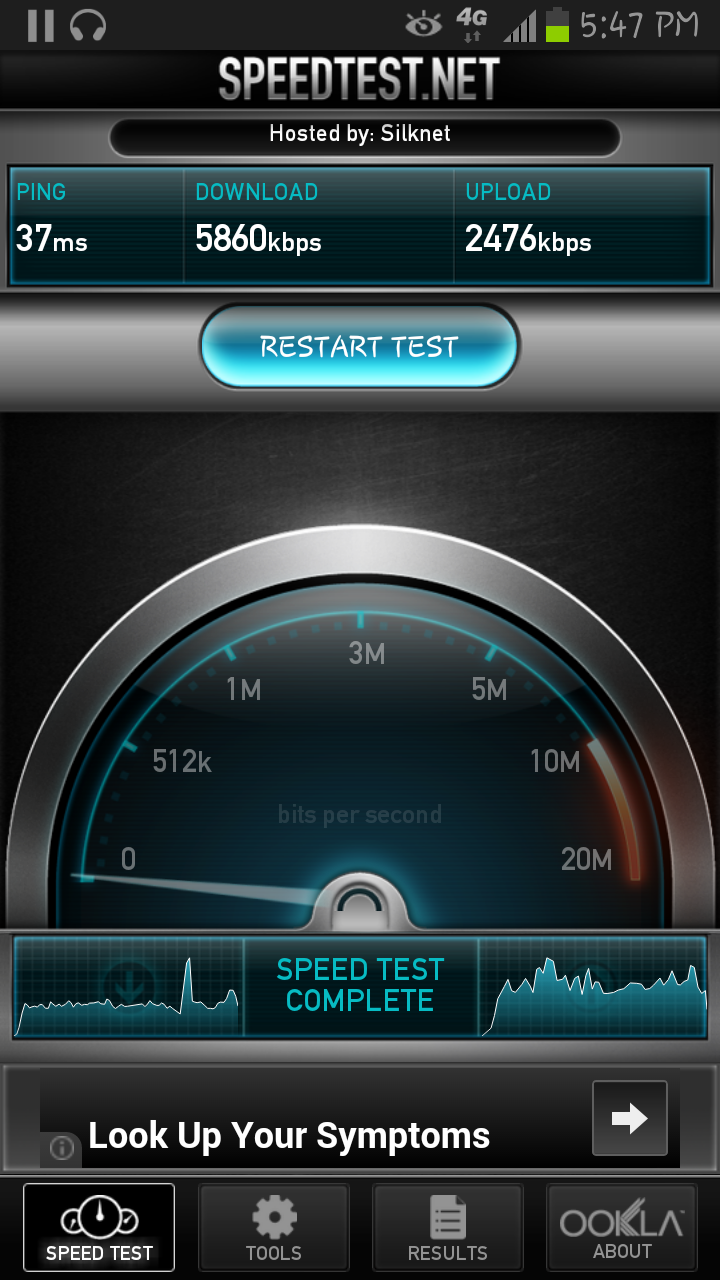Select the Speed Test tab

(99, 1227)
